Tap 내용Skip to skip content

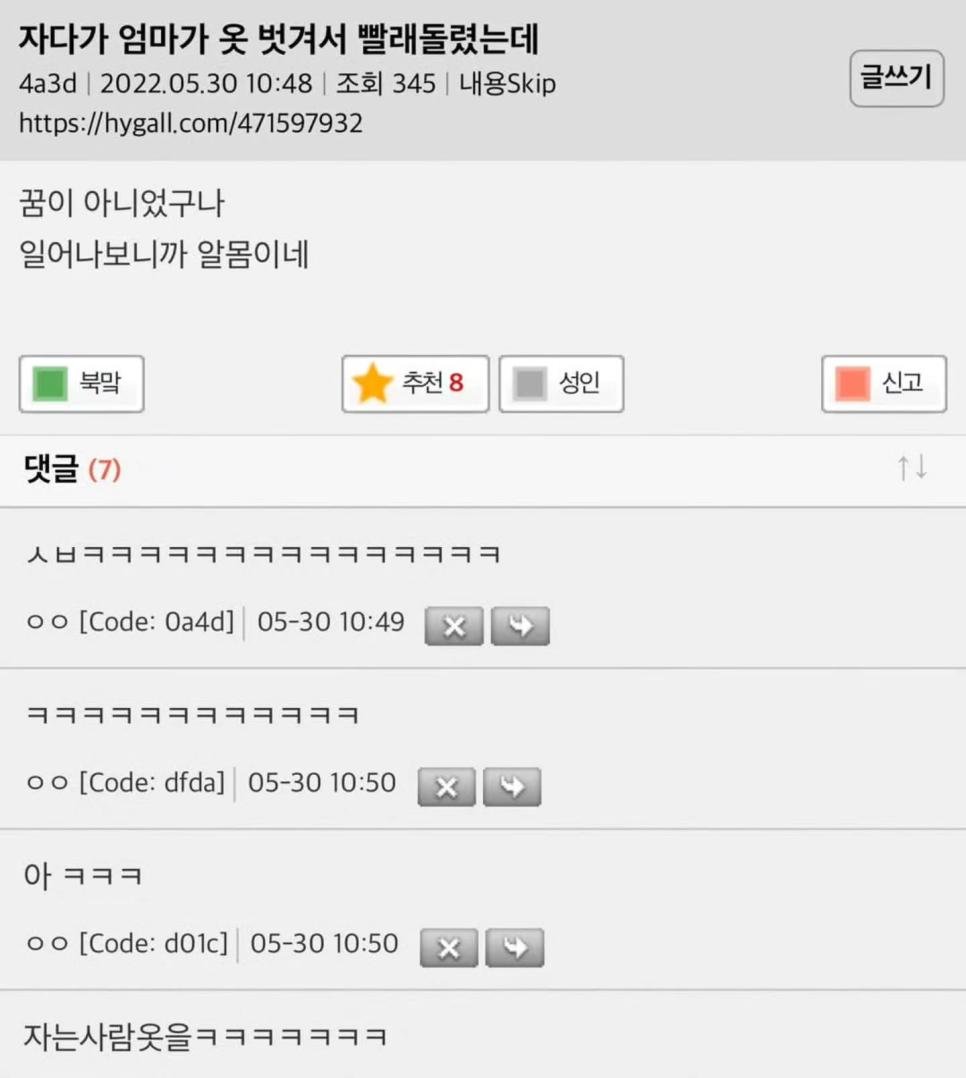(x=507, y=83)
